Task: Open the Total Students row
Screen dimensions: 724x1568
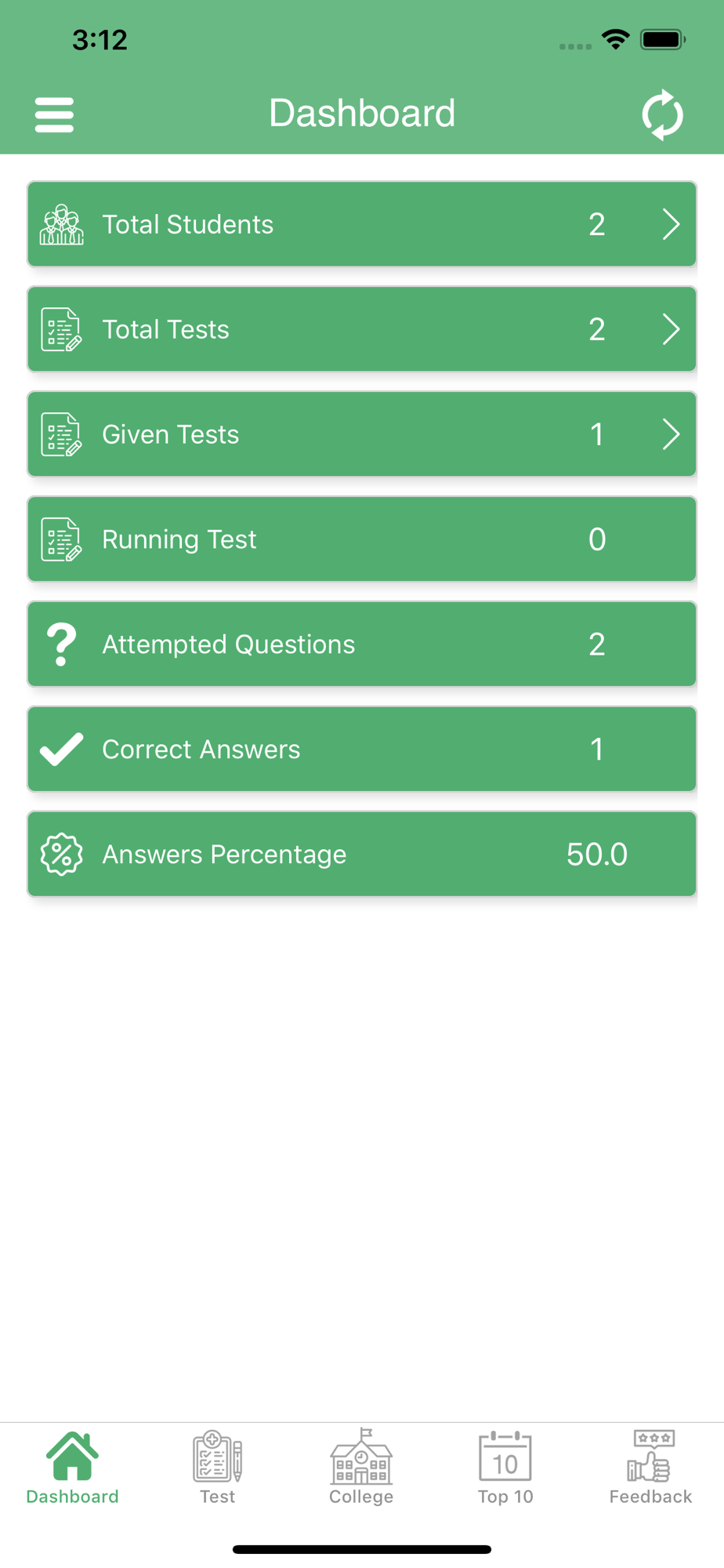Action: coord(362,224)
